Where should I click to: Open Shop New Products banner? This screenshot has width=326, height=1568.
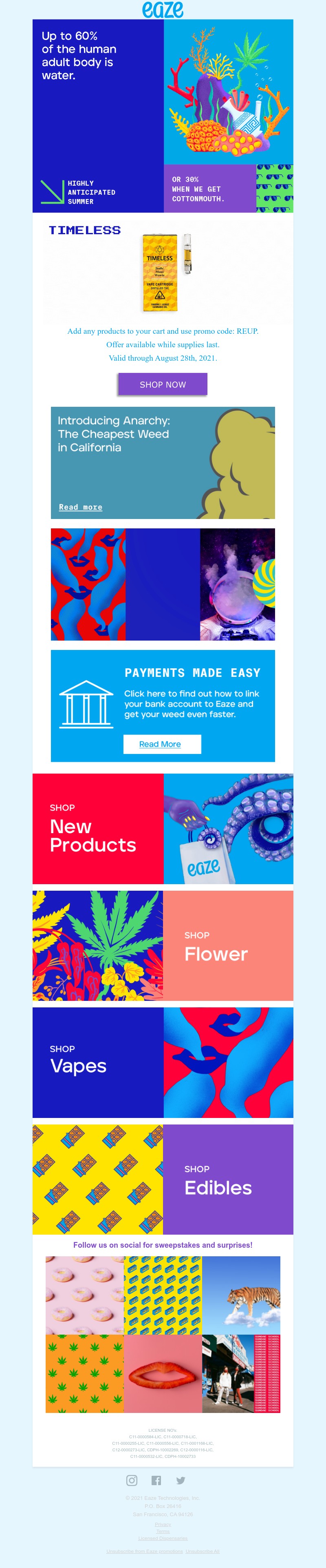(x=163, y=828)
